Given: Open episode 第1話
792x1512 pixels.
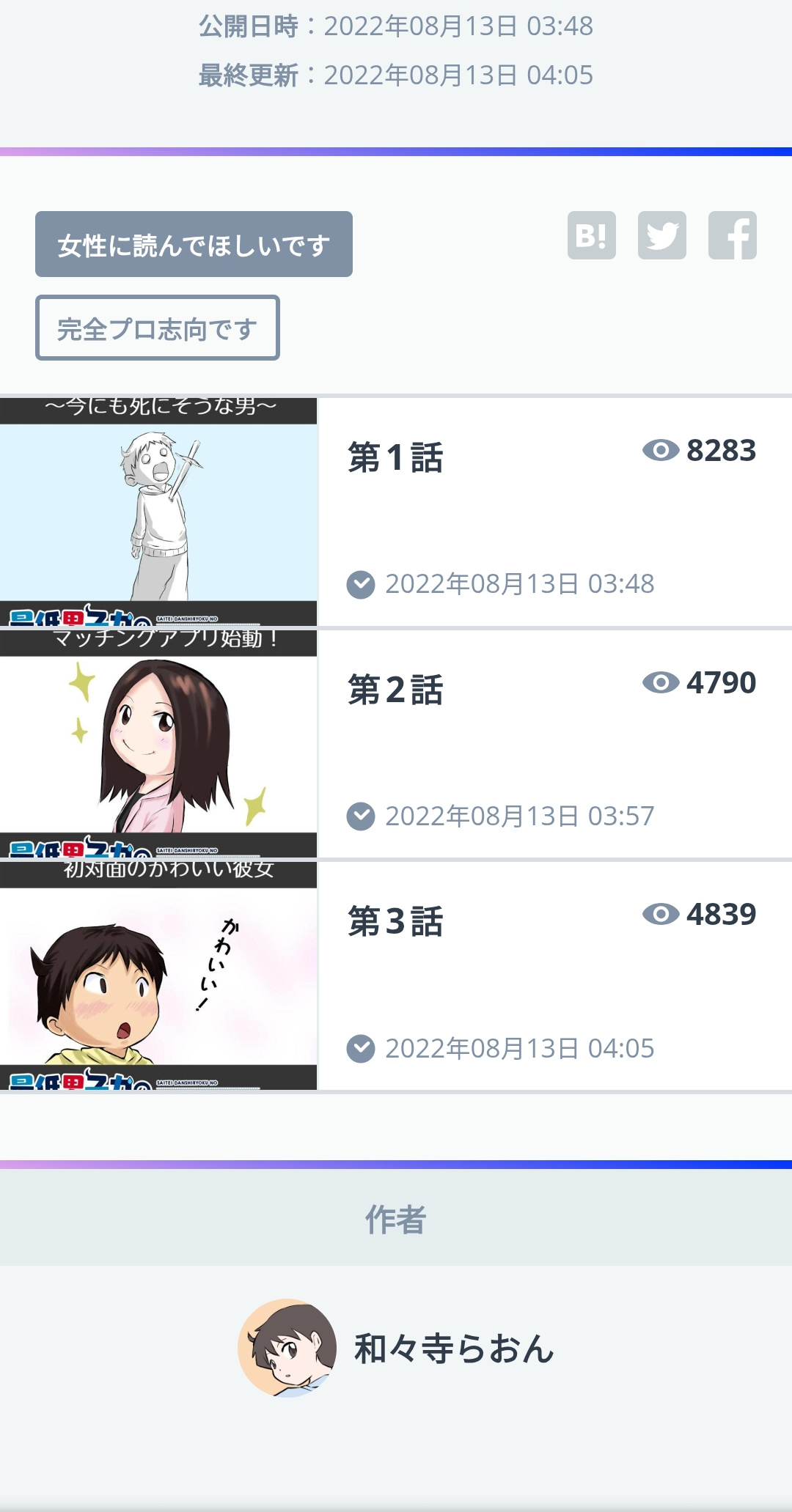Looking at the screenshot, I should 396,512.
